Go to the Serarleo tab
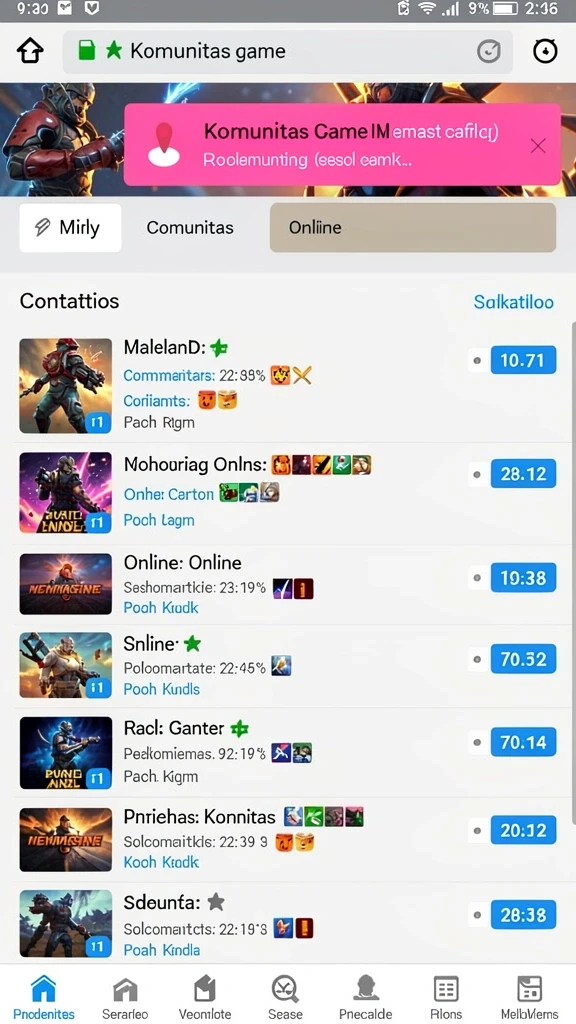The image size is (576, 1024). 125,997
